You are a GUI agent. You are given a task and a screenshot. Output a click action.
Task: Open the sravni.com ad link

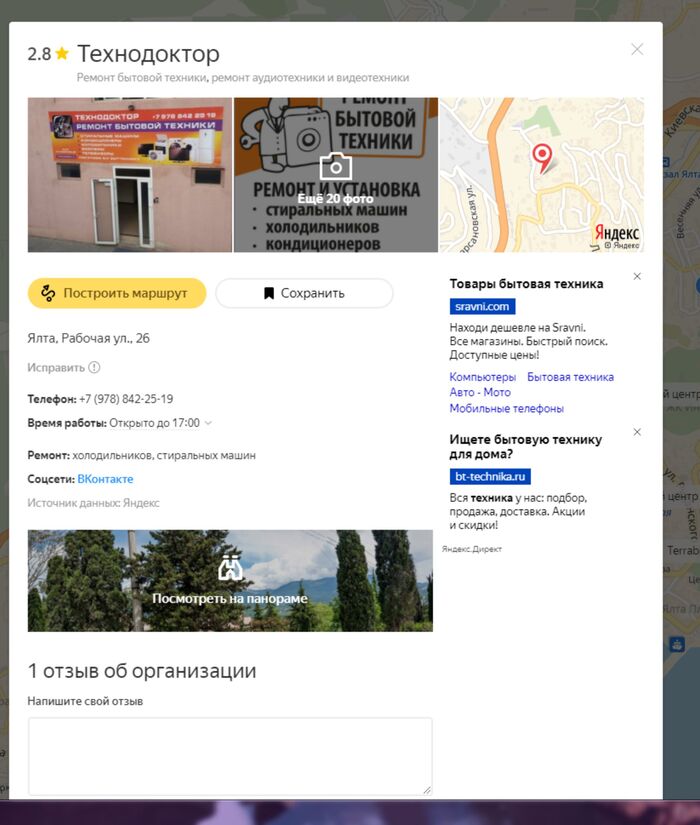tap(482, 307)
